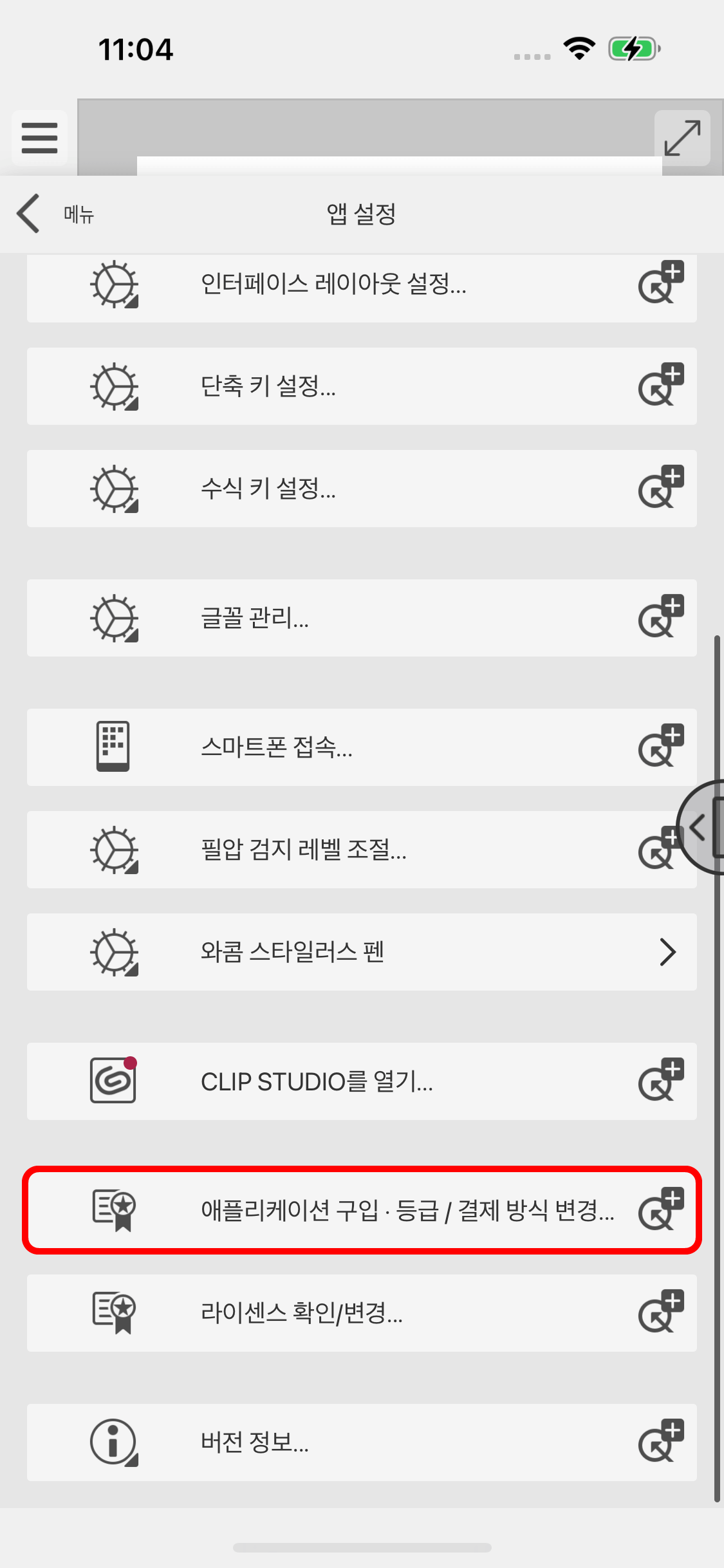The height and width of the screenshot is (1568, 724).
Task: Add 단축 키 설정 to quick access
Action: pos(660,385)
